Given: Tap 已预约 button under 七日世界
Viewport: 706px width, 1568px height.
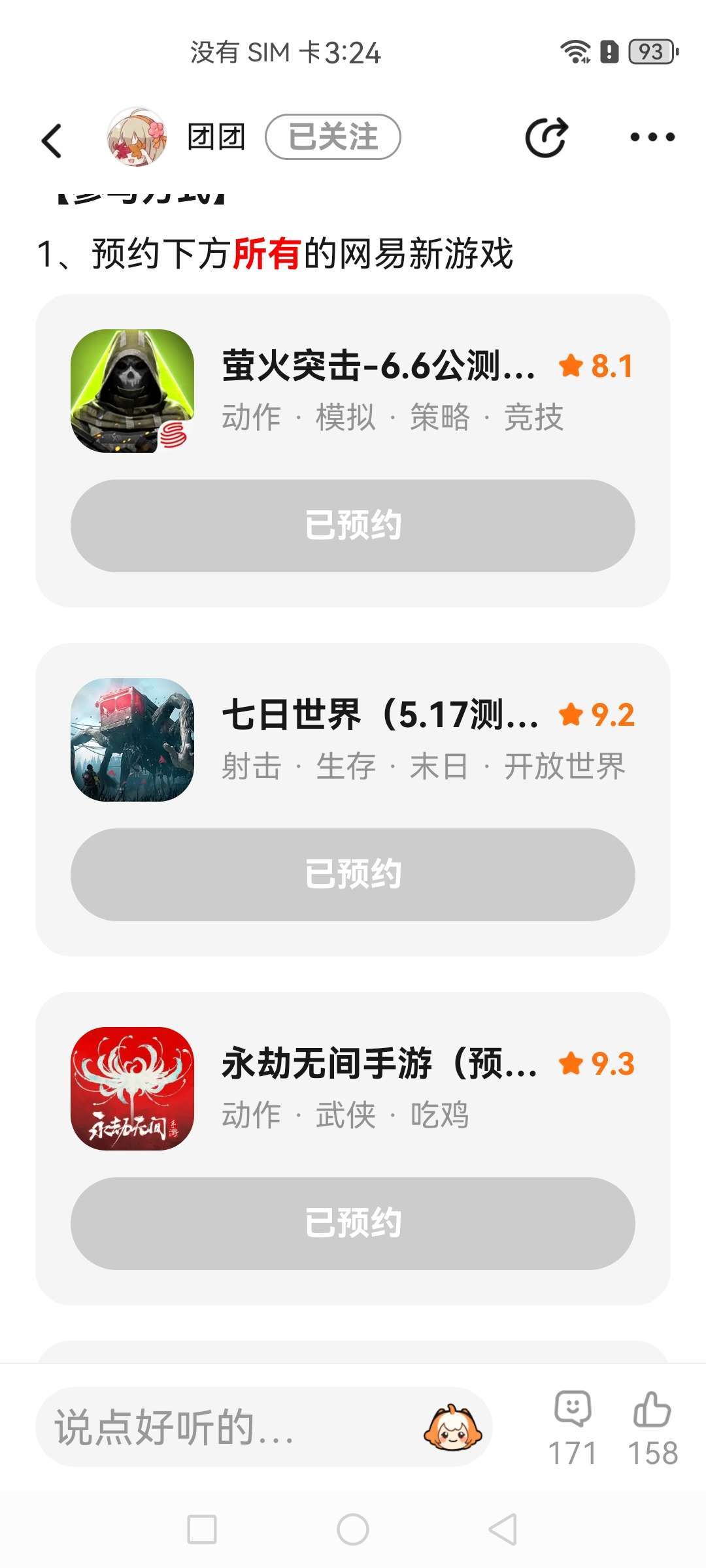Looking at the screenshot, I should [353, 875].
